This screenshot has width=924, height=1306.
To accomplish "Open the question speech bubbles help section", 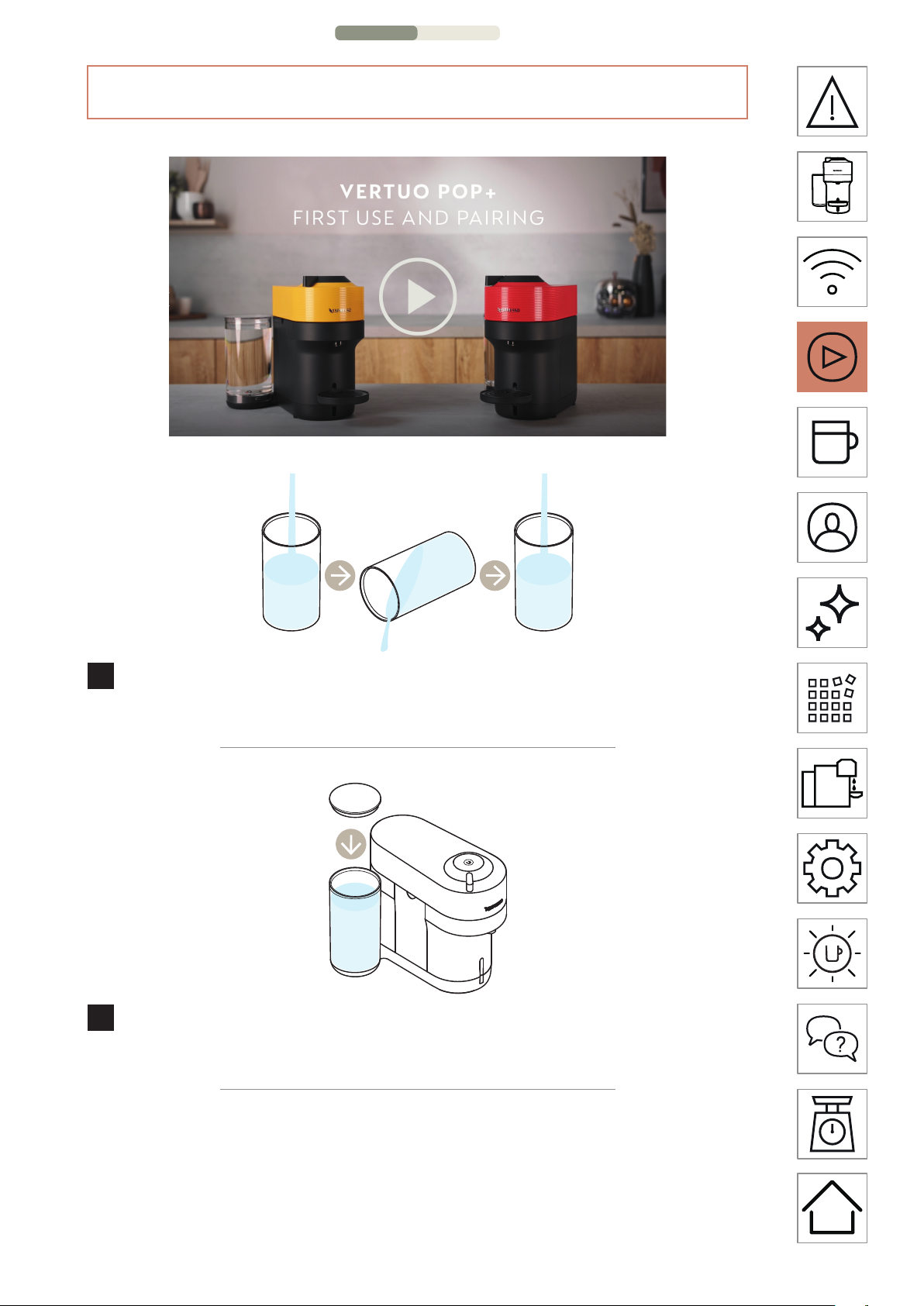I will pyautogui.click(x=832, y=1039).
